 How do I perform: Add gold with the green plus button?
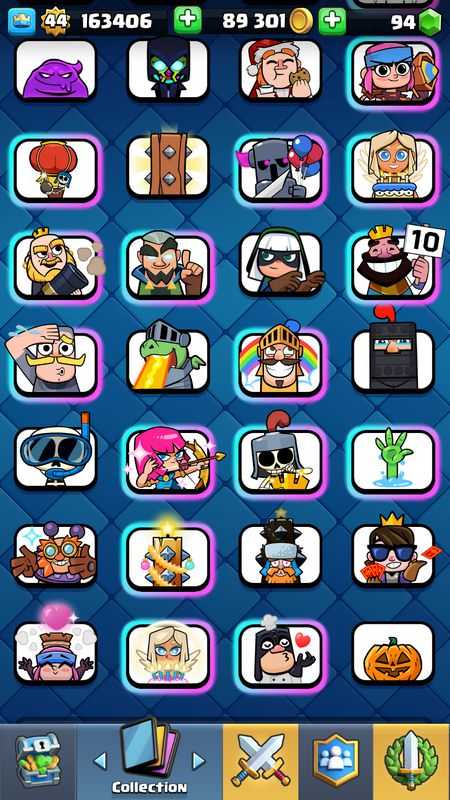pyautogui.click(x=188, y=21)
